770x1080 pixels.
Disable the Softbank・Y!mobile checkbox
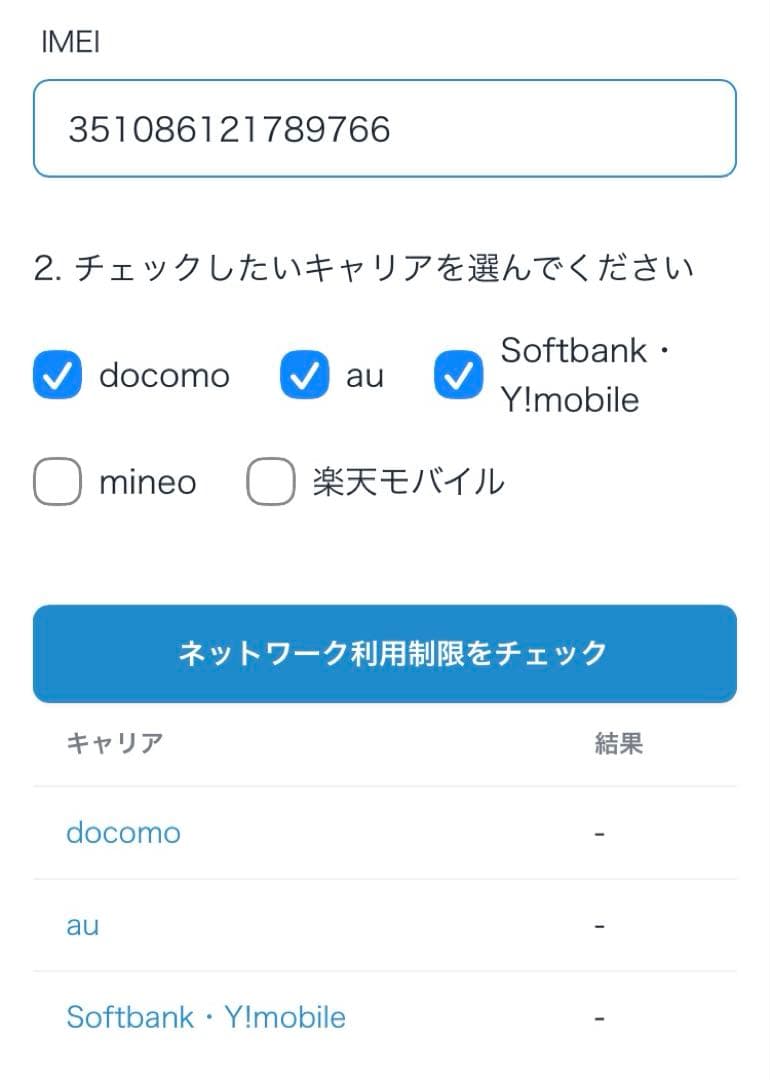457,375
